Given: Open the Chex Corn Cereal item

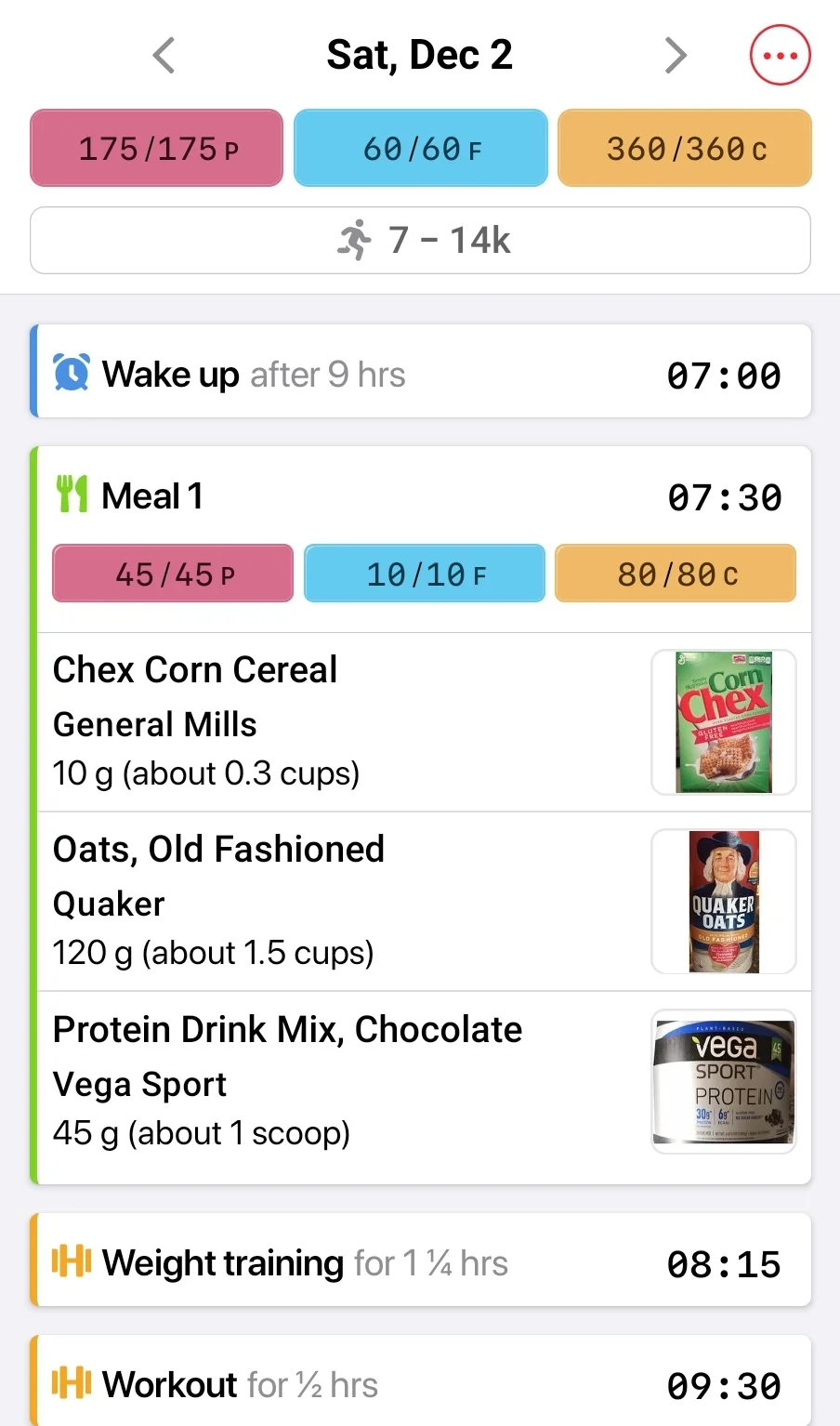Looking at the screenshot, I should coord(424,722).
